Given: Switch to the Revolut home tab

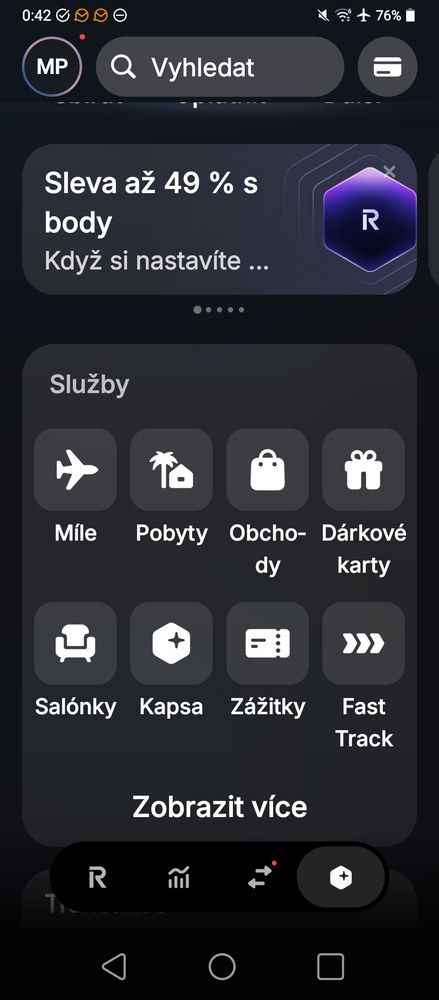Looking at the screenshot, I should pyautogui.click(x=97, y=878).
